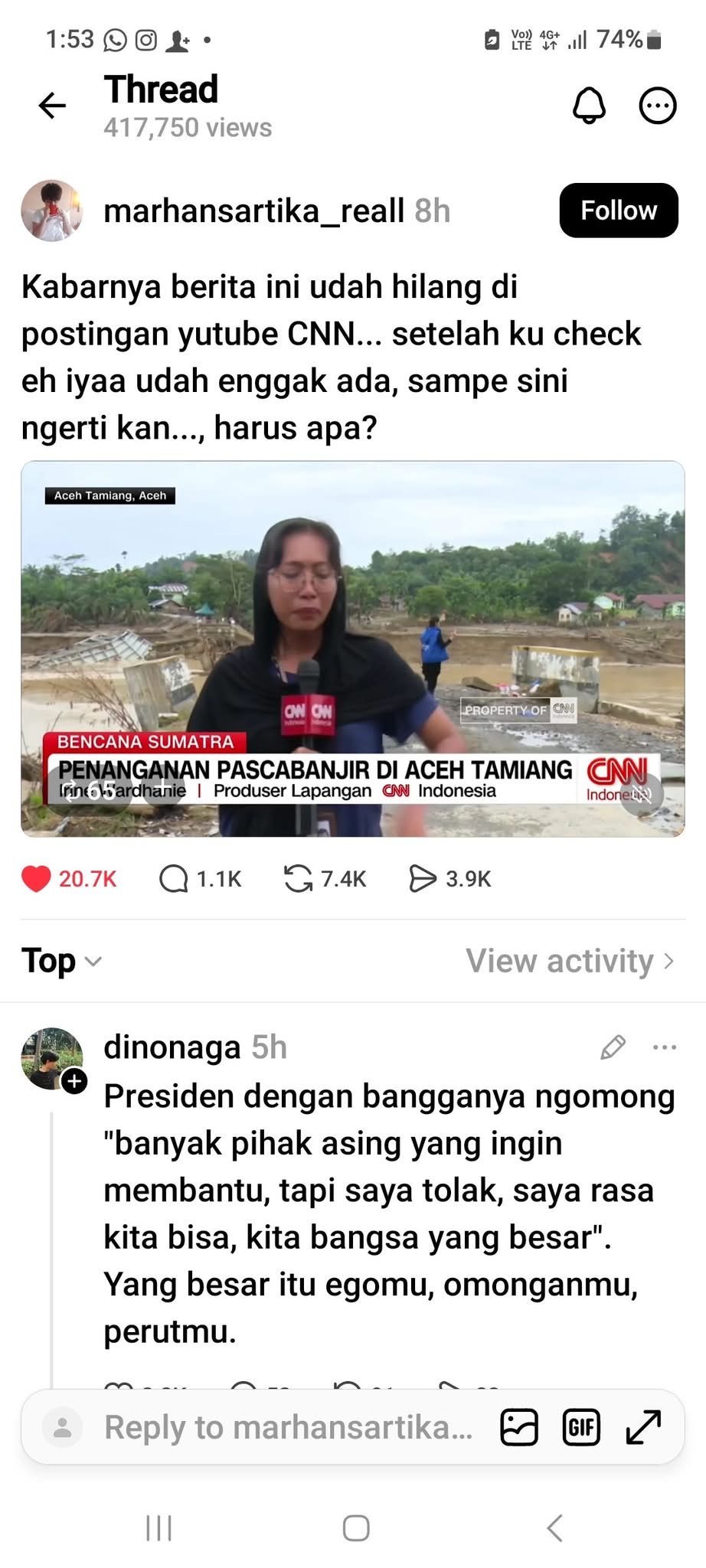Screen dimensions: 706x1568
Task: Expand the Top sort dropdown
Action: point(61,961)
